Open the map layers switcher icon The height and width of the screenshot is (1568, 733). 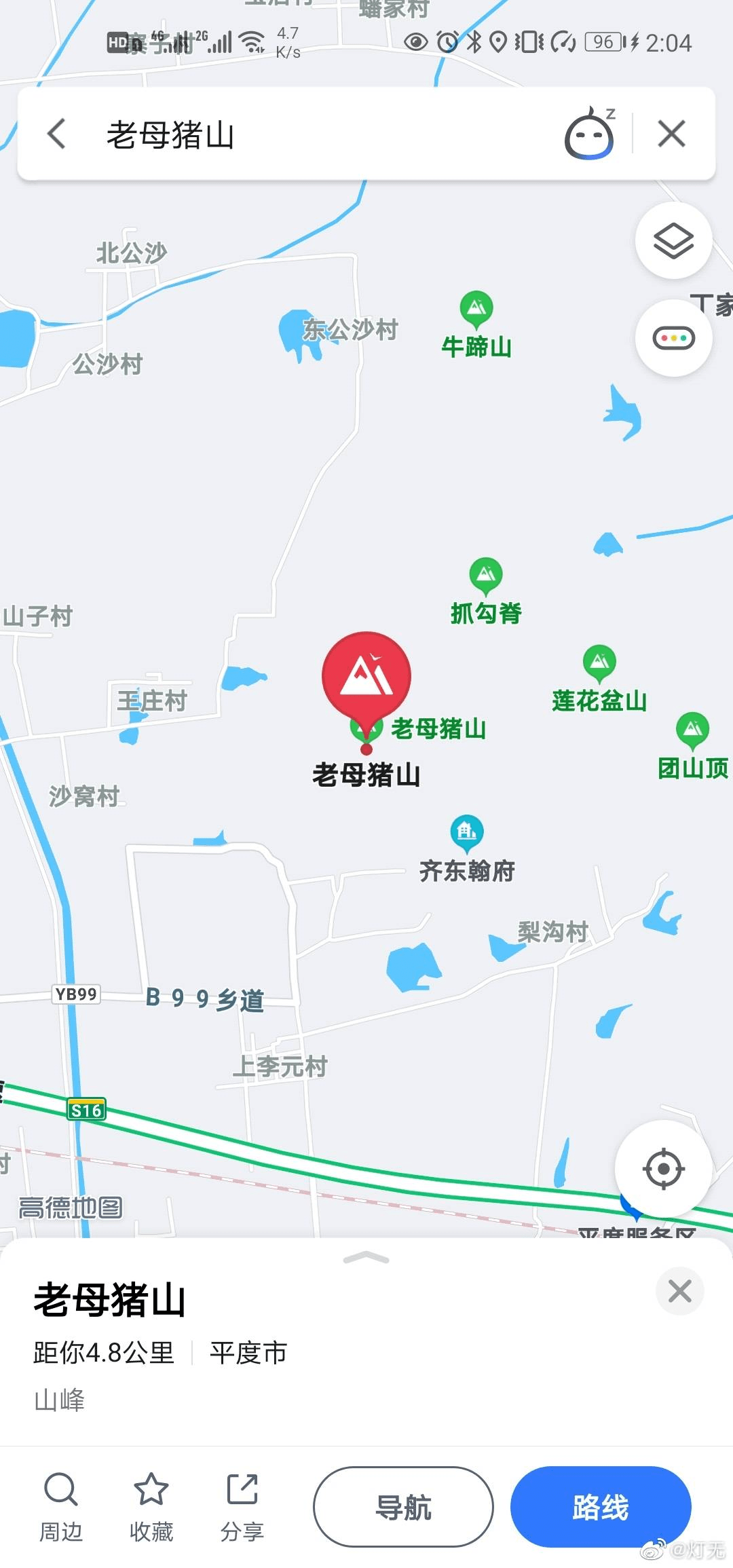point(673,240)
